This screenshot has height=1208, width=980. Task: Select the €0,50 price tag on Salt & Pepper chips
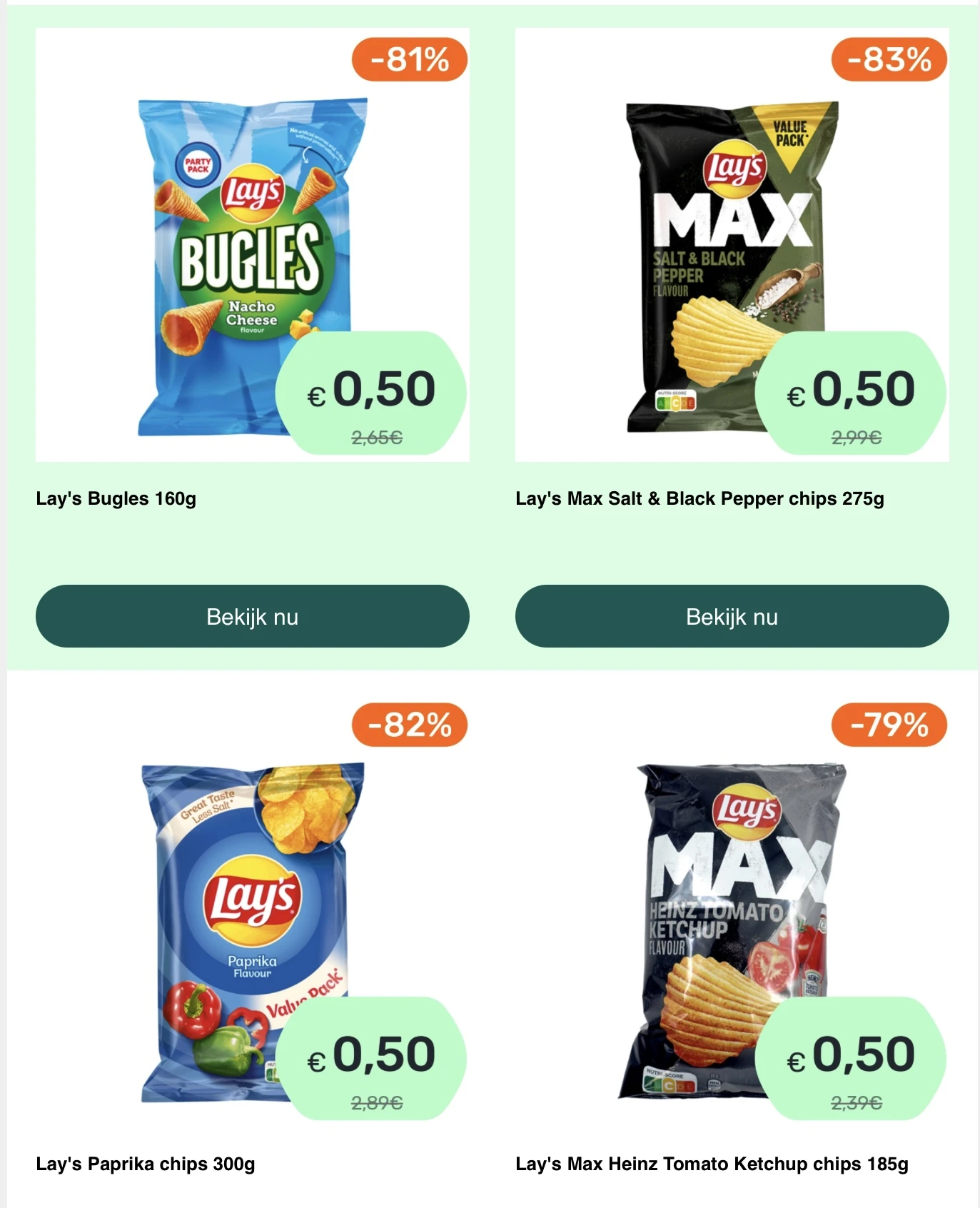(854, 389)
